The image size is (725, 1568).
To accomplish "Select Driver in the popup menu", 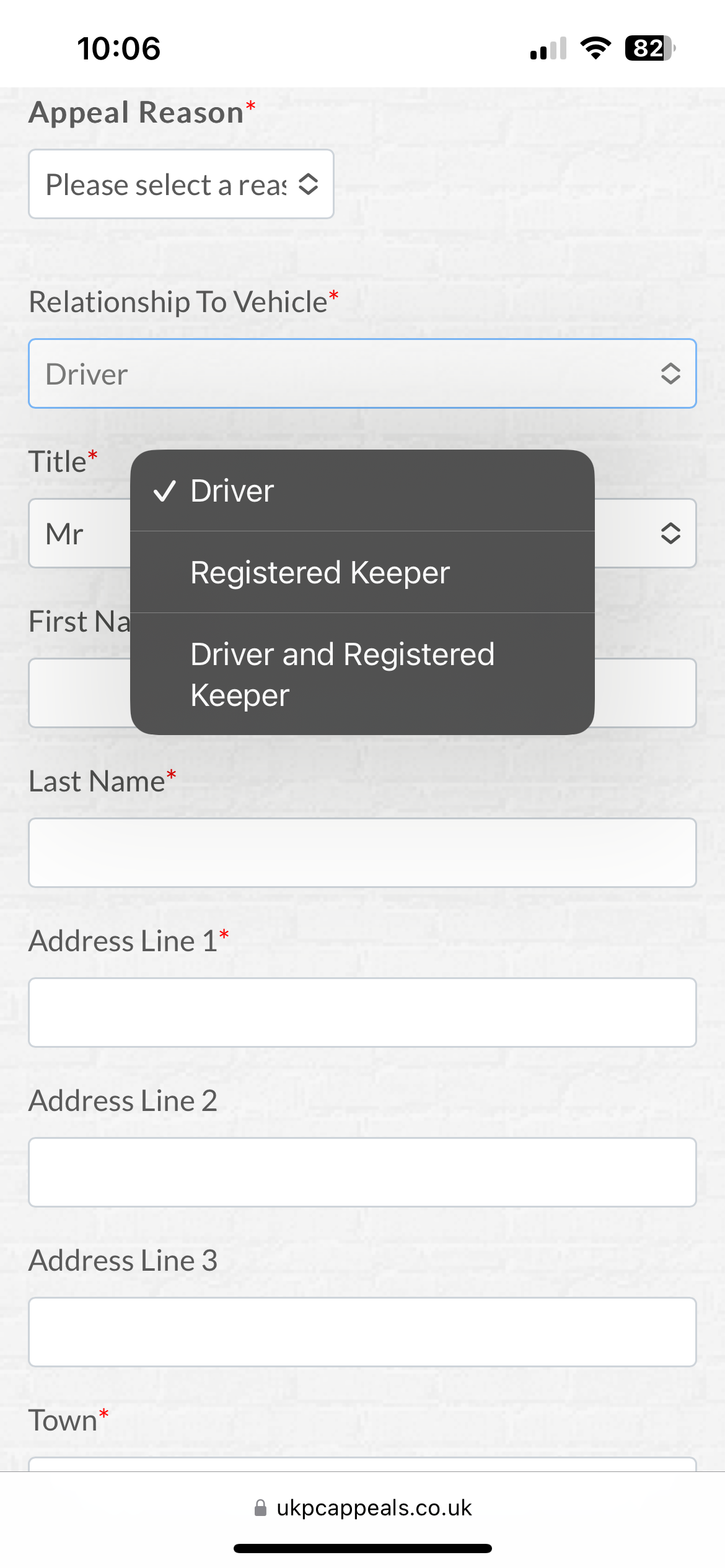I will [x=362, y=490].
